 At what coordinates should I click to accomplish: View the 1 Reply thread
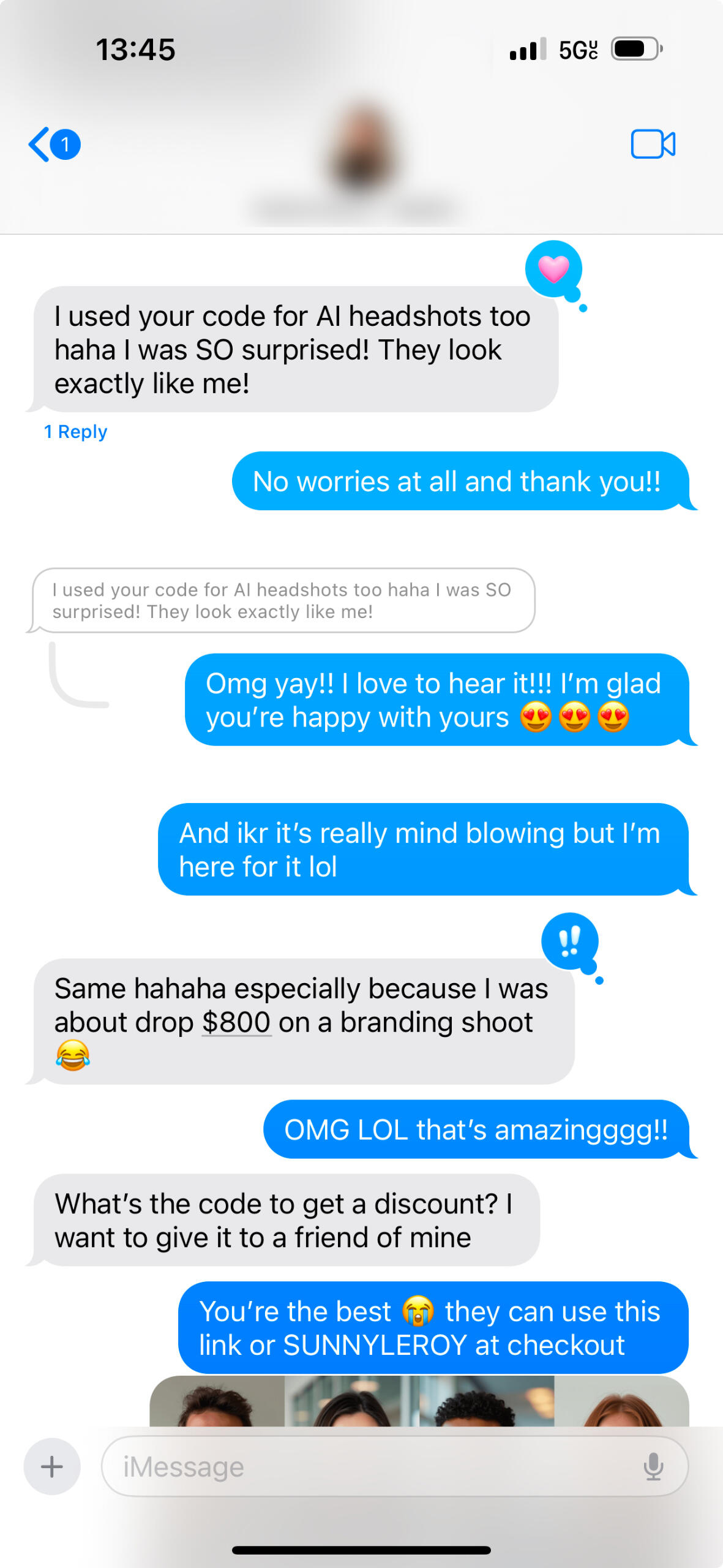pyautogui.click(x=75, y=432)
